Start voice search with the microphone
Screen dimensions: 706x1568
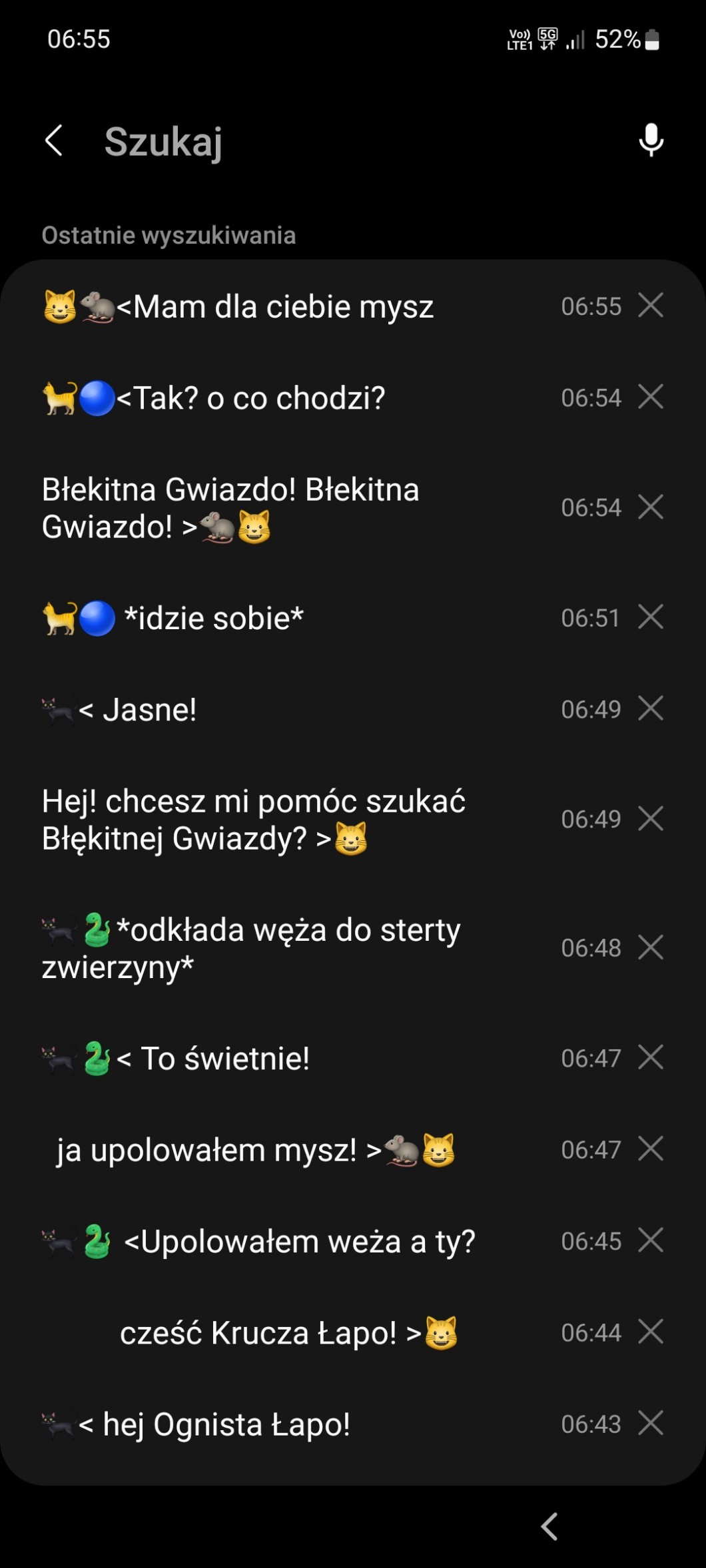click(651, 140)
